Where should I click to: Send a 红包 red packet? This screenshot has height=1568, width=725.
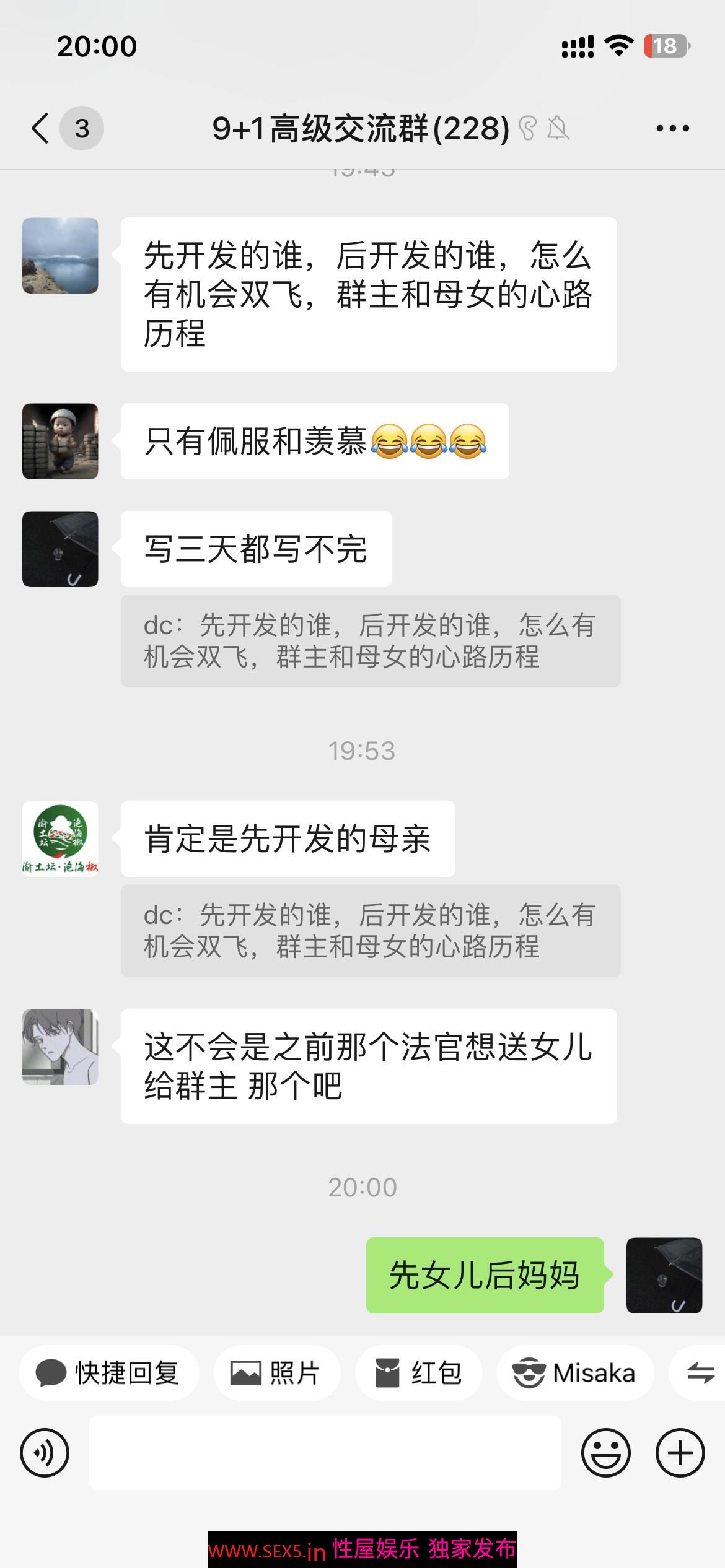click(x=419, y=1373)
